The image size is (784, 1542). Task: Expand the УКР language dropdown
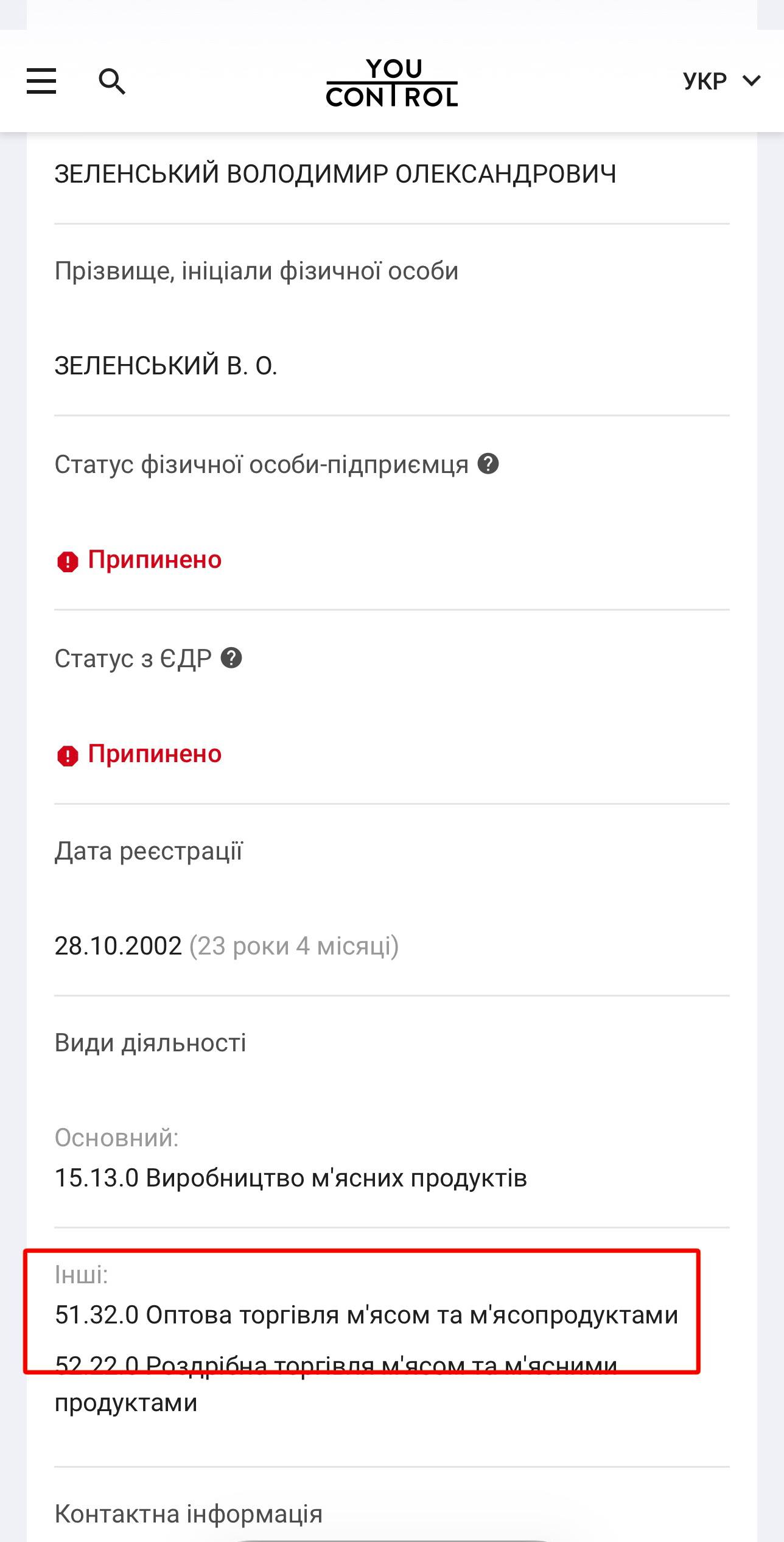click(721, 81)
